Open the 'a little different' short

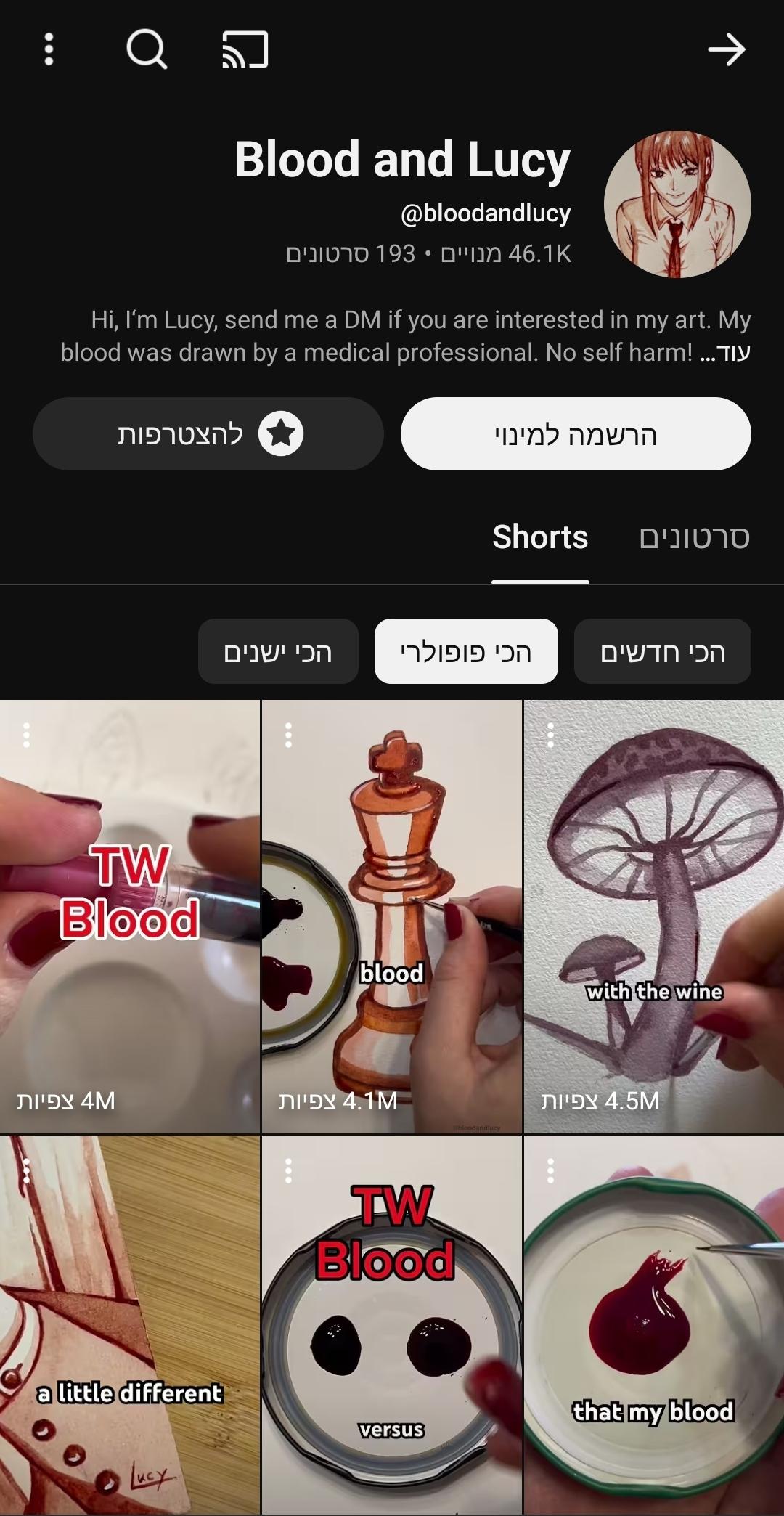pos(130,1329)
